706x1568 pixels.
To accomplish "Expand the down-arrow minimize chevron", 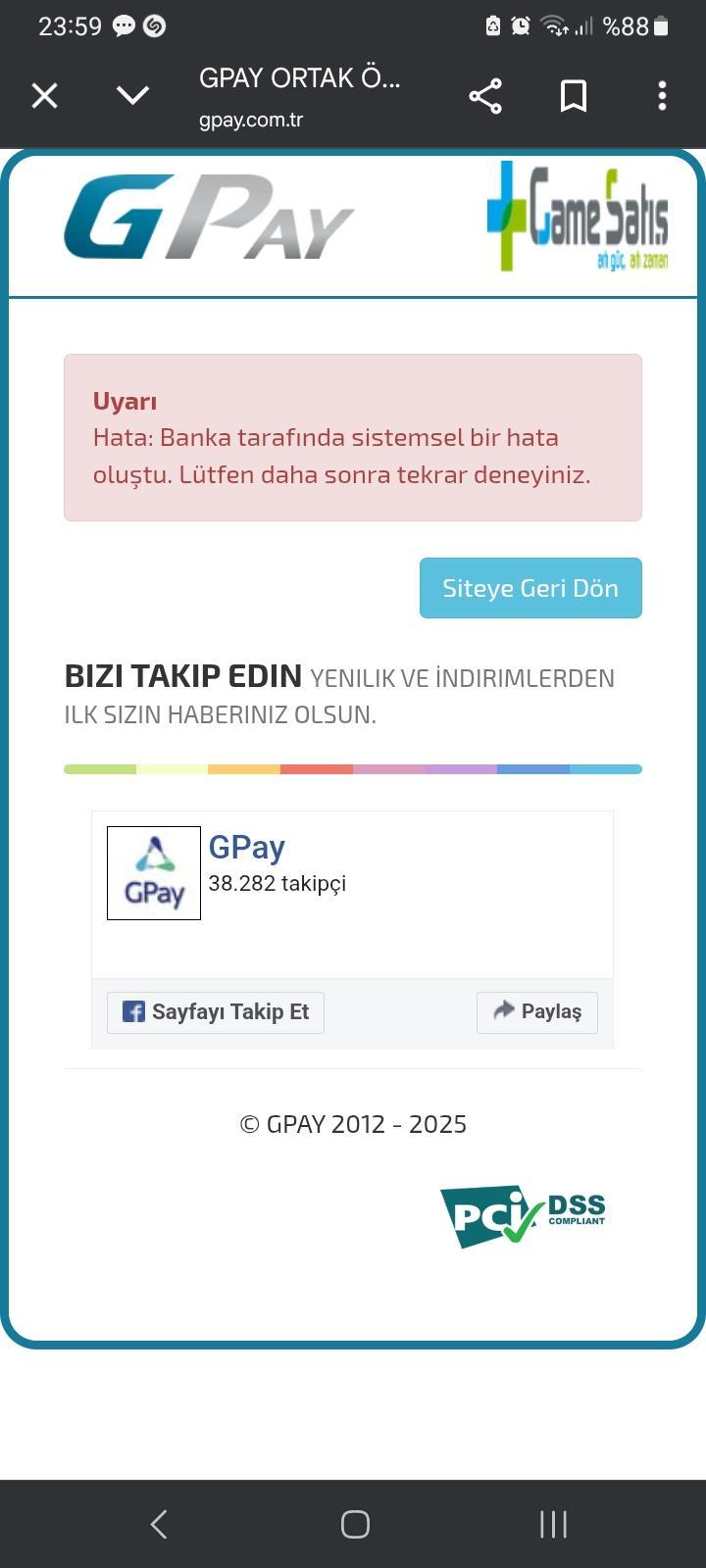I will (132, 95).
